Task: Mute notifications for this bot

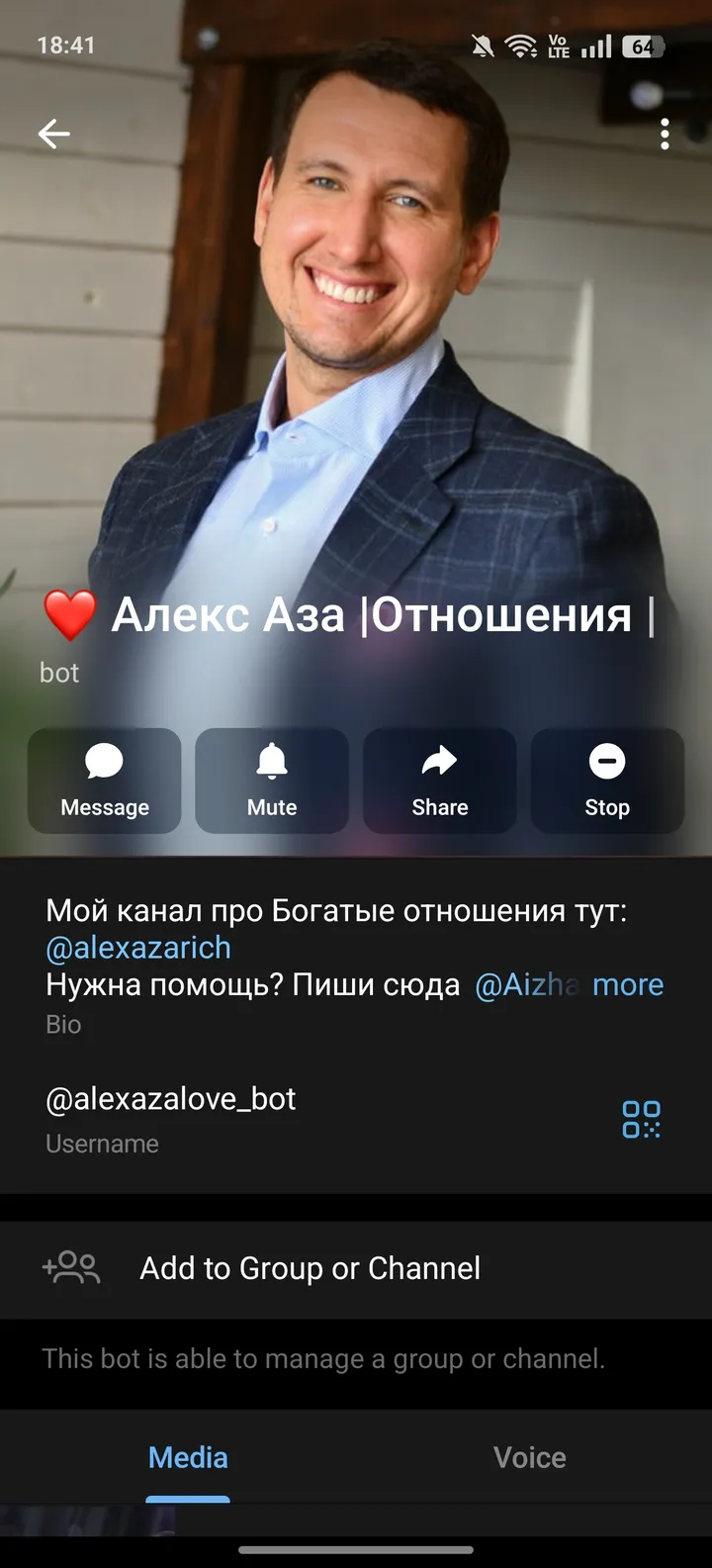Action: (x=272, y=782)
